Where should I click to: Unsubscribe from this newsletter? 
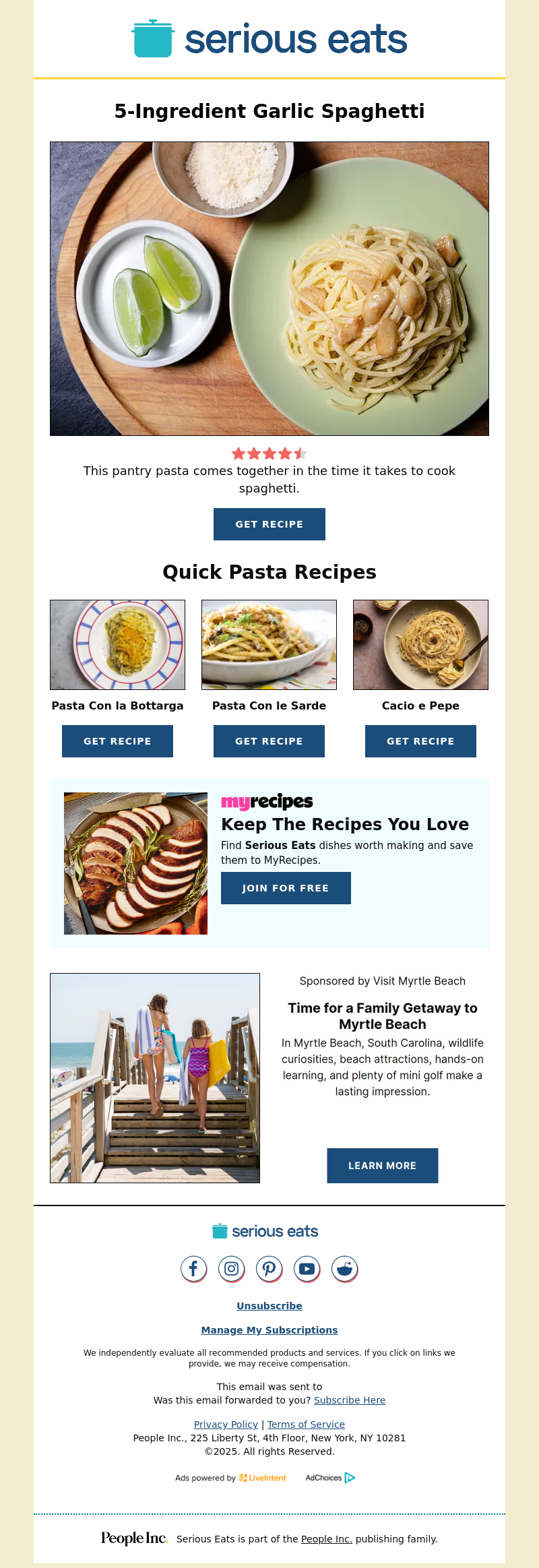[x=269, y=1306]
